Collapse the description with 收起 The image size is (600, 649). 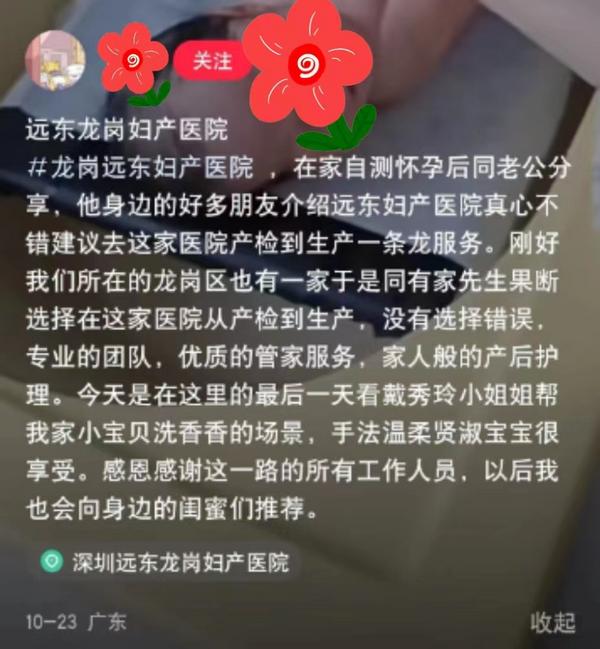(x=553, y=622)
